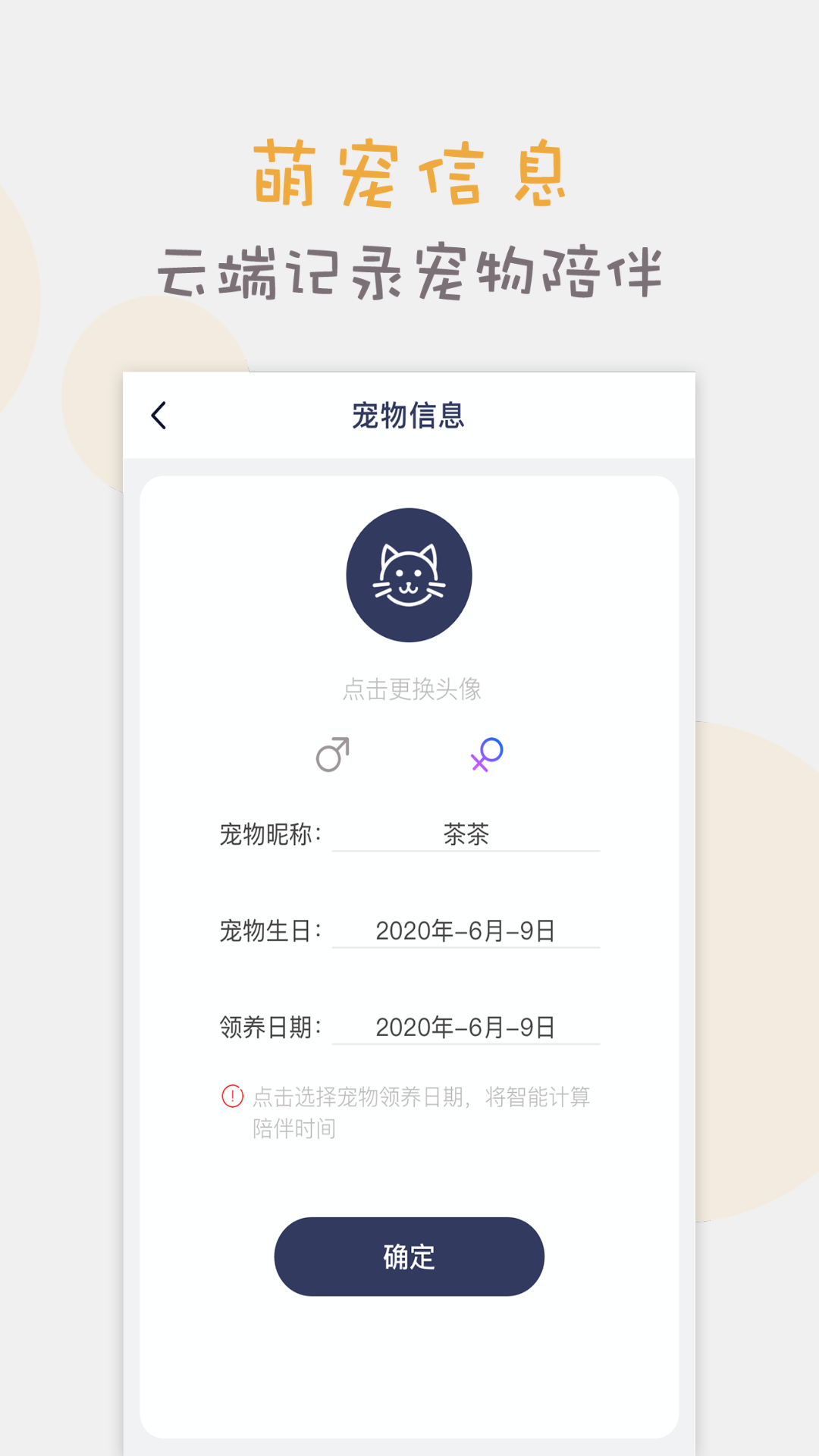Open the 领养日期 adoption date picker
Screen dimensions: 819x1456
(x=464, y=1028)
